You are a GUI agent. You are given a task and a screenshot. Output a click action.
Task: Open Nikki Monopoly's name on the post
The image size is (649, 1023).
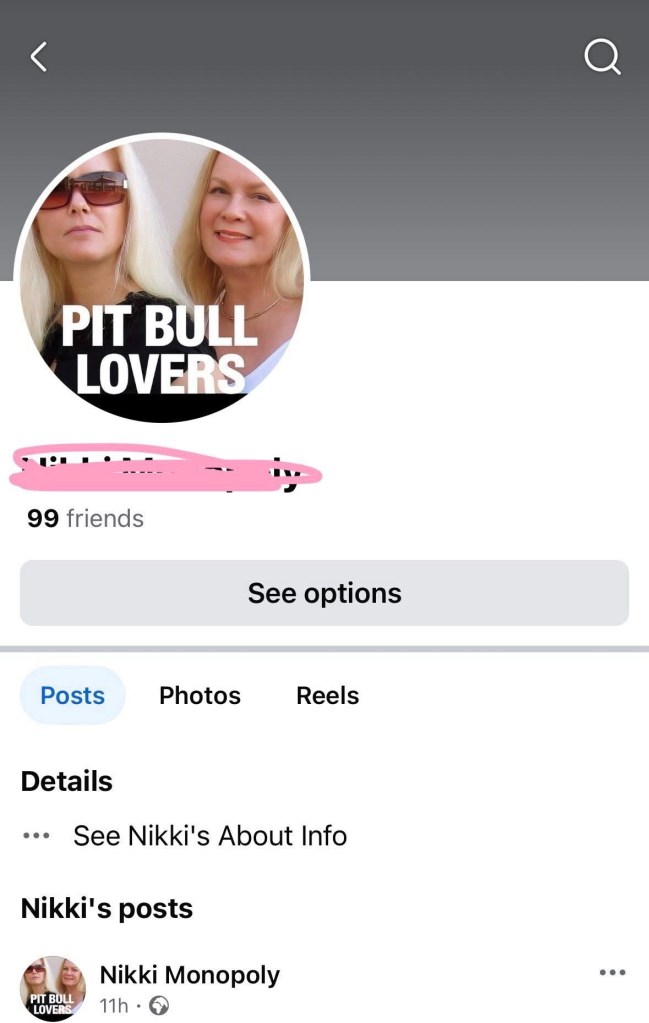(190, 974)
